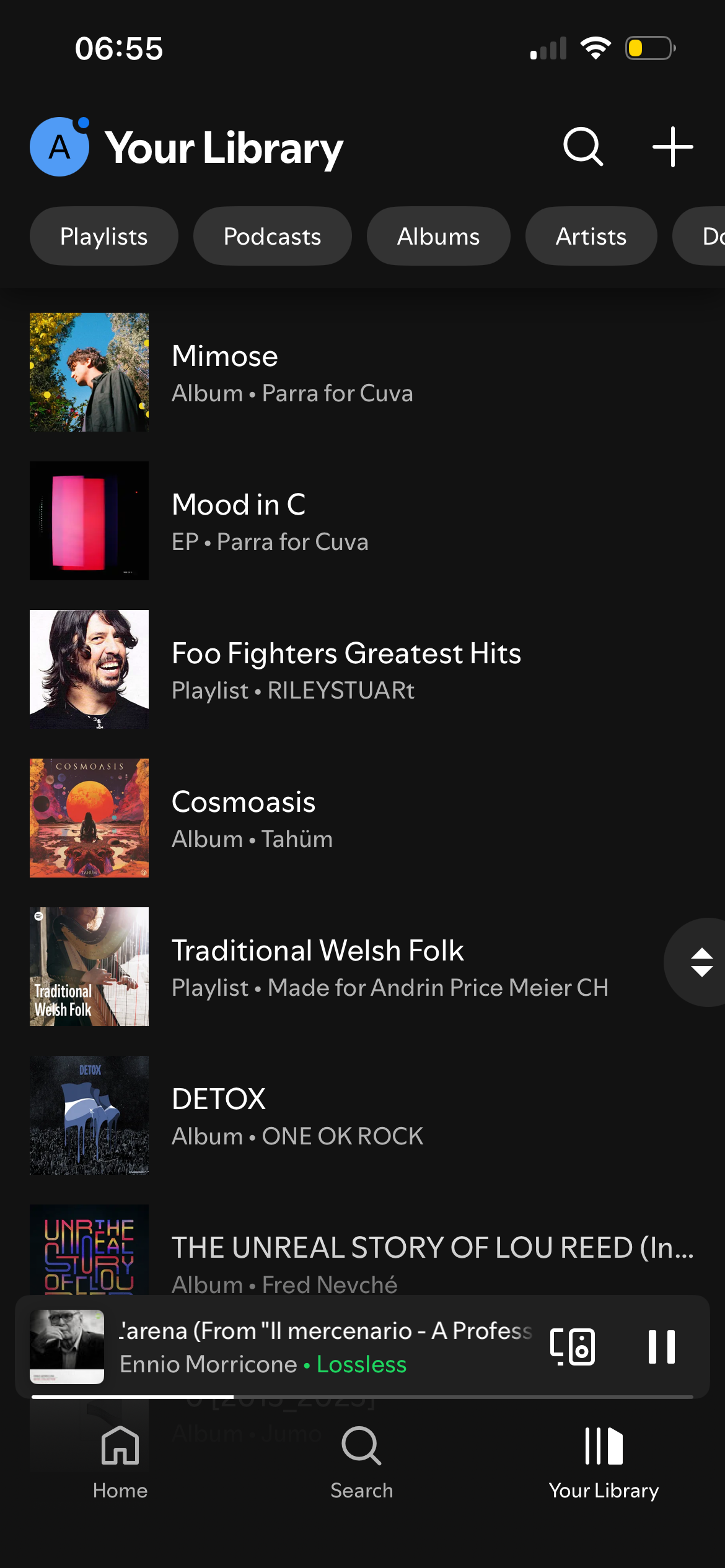
Task: Filter library by Artists
Action: pyautogui.click(x=591, y=236)
